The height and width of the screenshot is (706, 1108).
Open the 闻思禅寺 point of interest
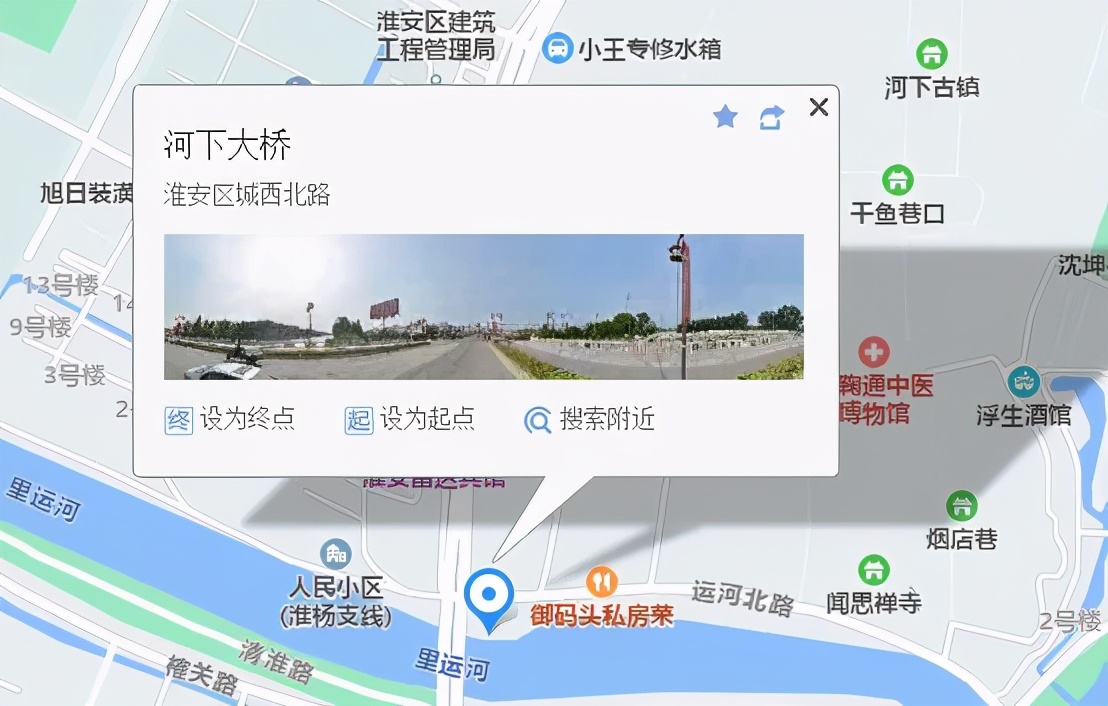[x=874, y=570]
